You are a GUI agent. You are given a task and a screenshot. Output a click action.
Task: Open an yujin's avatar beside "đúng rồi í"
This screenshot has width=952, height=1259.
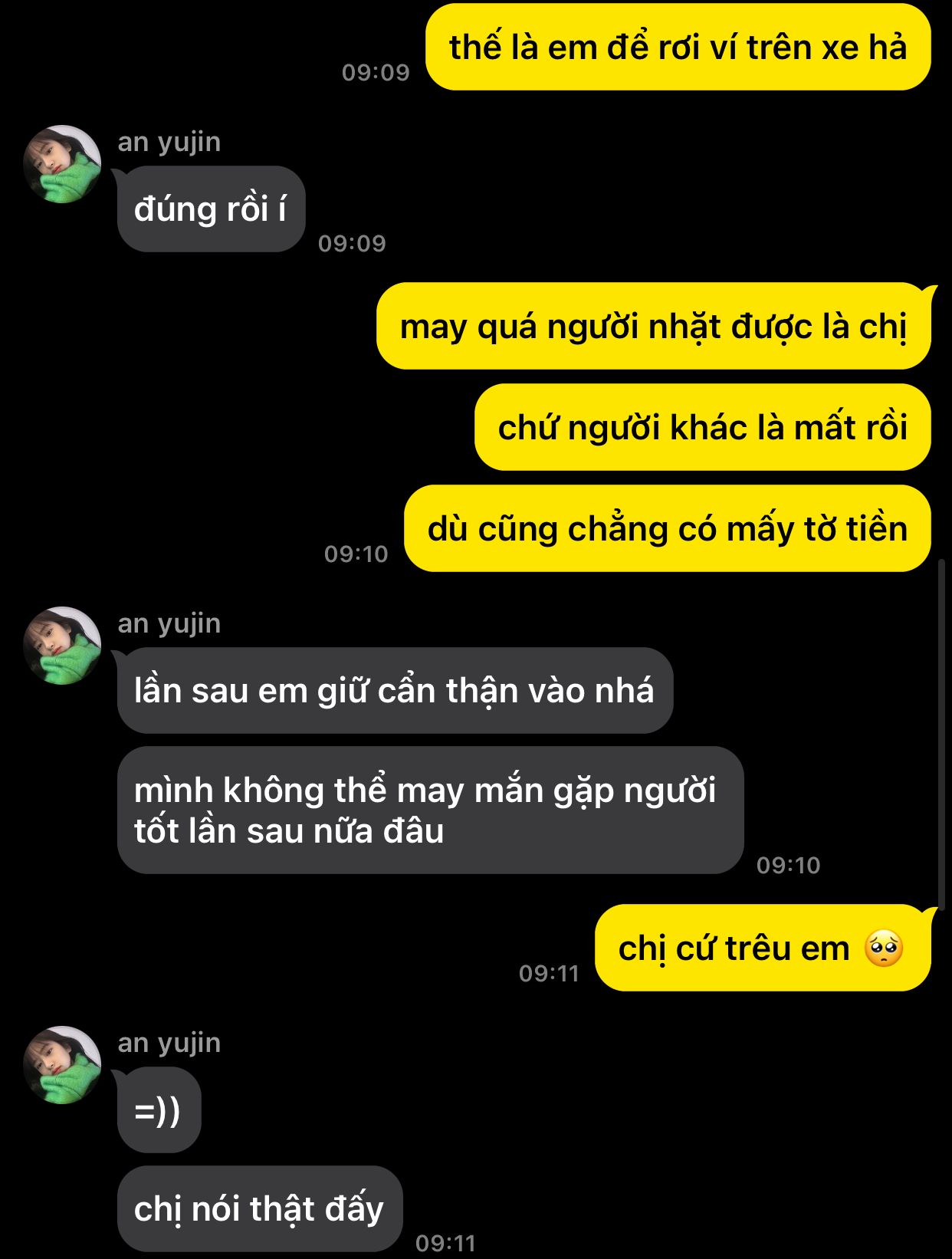point(62,164)
